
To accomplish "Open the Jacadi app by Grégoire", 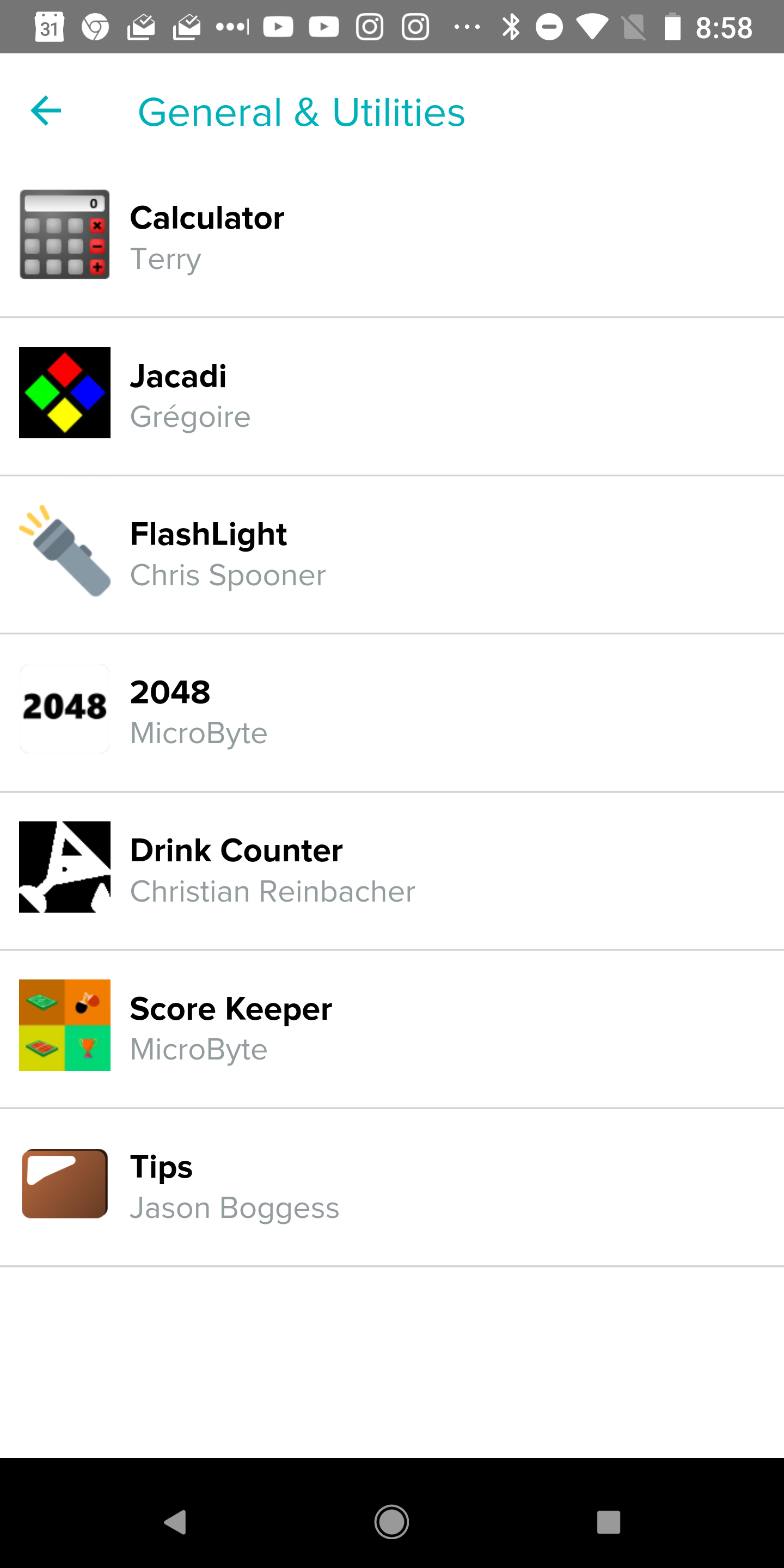I will (x=392, y=396).
